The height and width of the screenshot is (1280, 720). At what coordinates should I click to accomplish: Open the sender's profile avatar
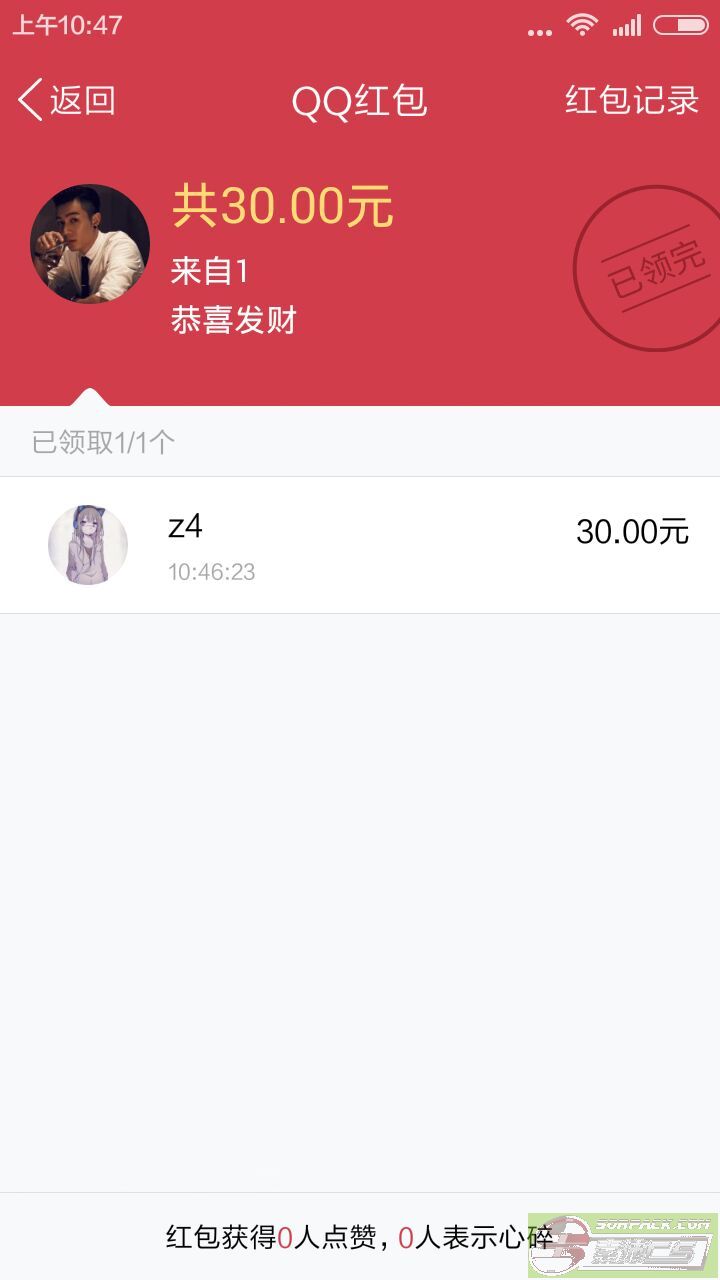point(90,244)
